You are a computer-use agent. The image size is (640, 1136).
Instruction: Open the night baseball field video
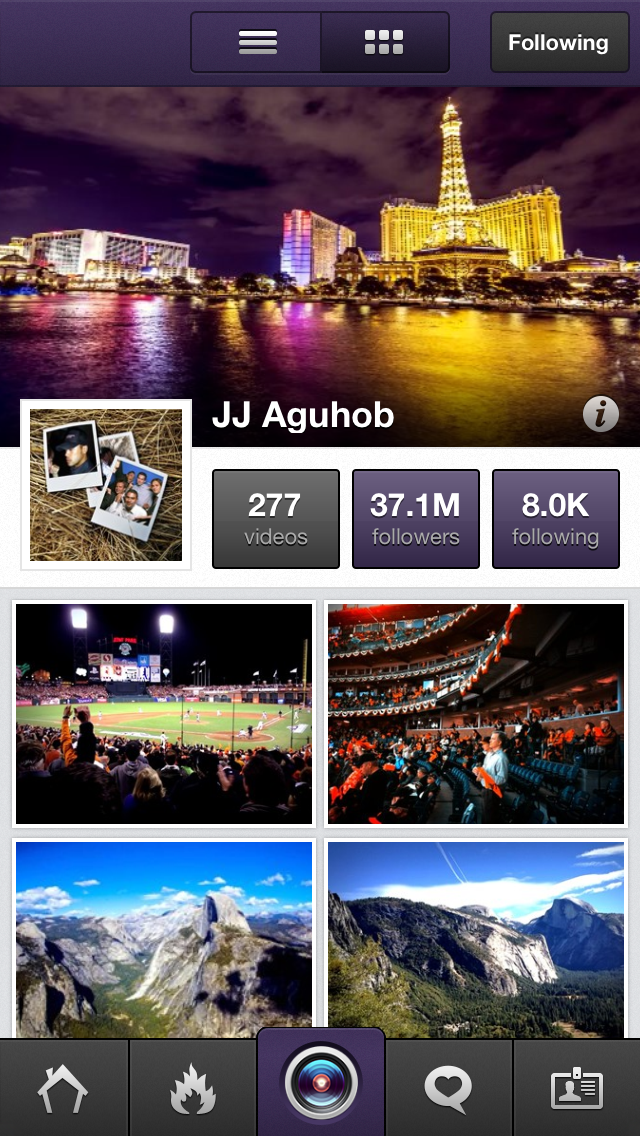point(164,713)
